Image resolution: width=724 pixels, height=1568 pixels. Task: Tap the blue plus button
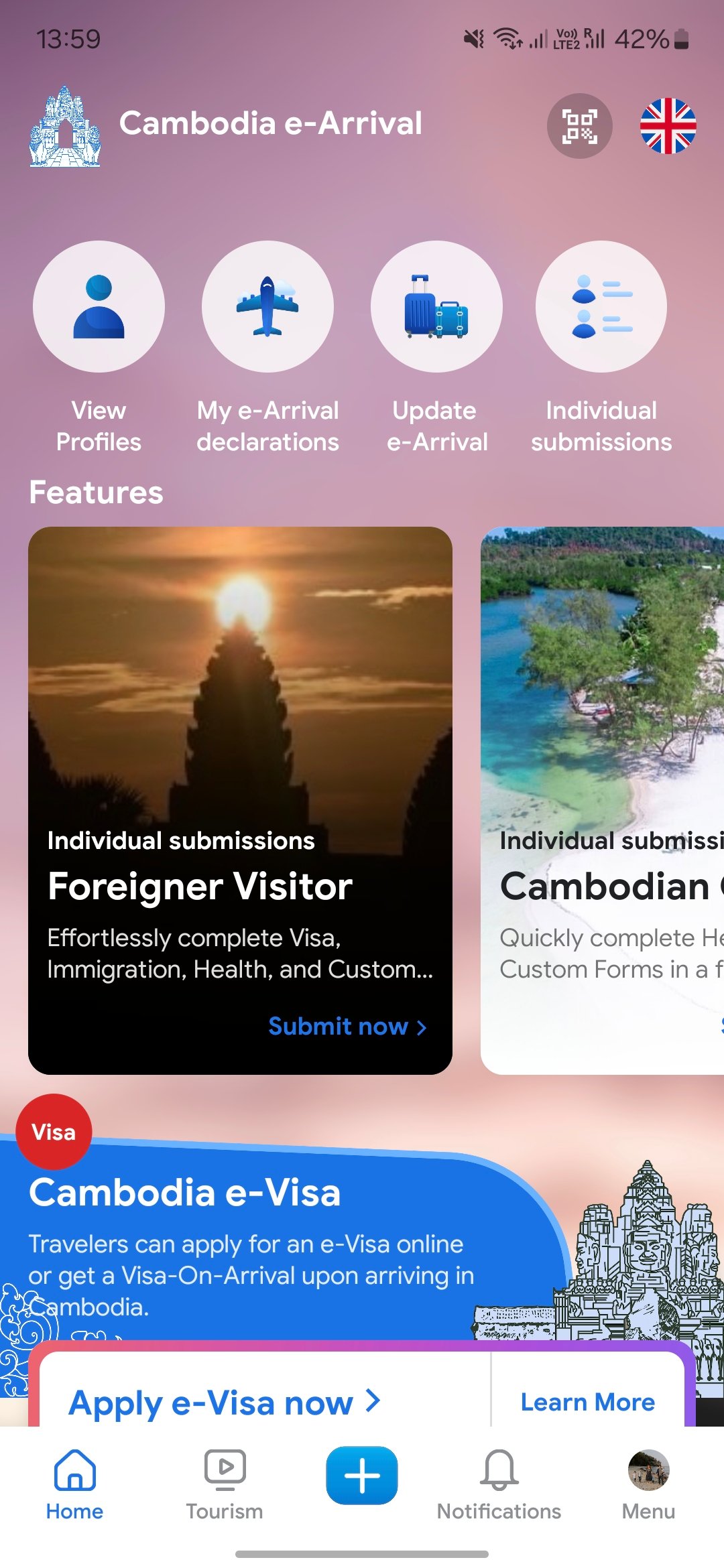pos(362,1476)
